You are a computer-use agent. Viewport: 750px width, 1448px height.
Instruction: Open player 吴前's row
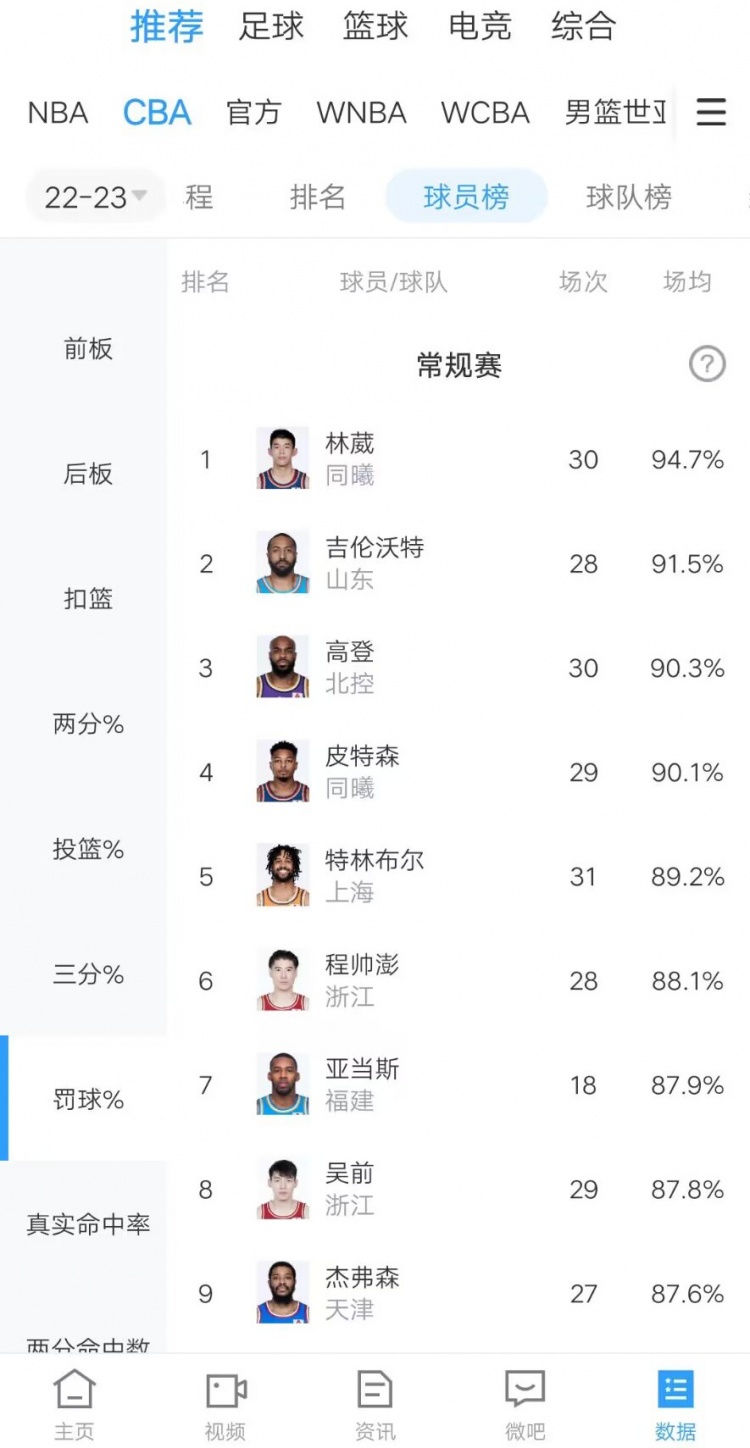point(458,1189)
